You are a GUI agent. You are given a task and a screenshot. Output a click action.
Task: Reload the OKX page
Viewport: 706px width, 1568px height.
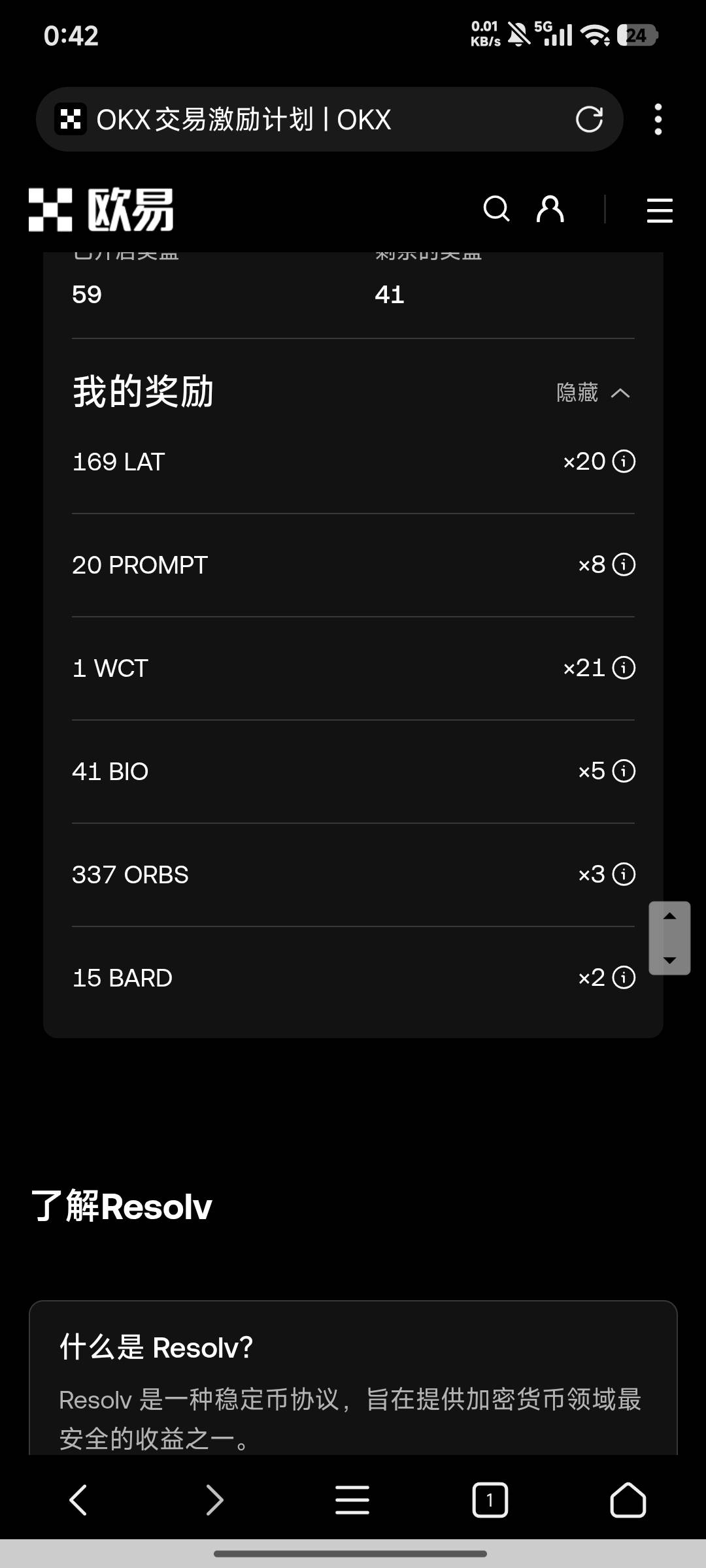point(588,120)
